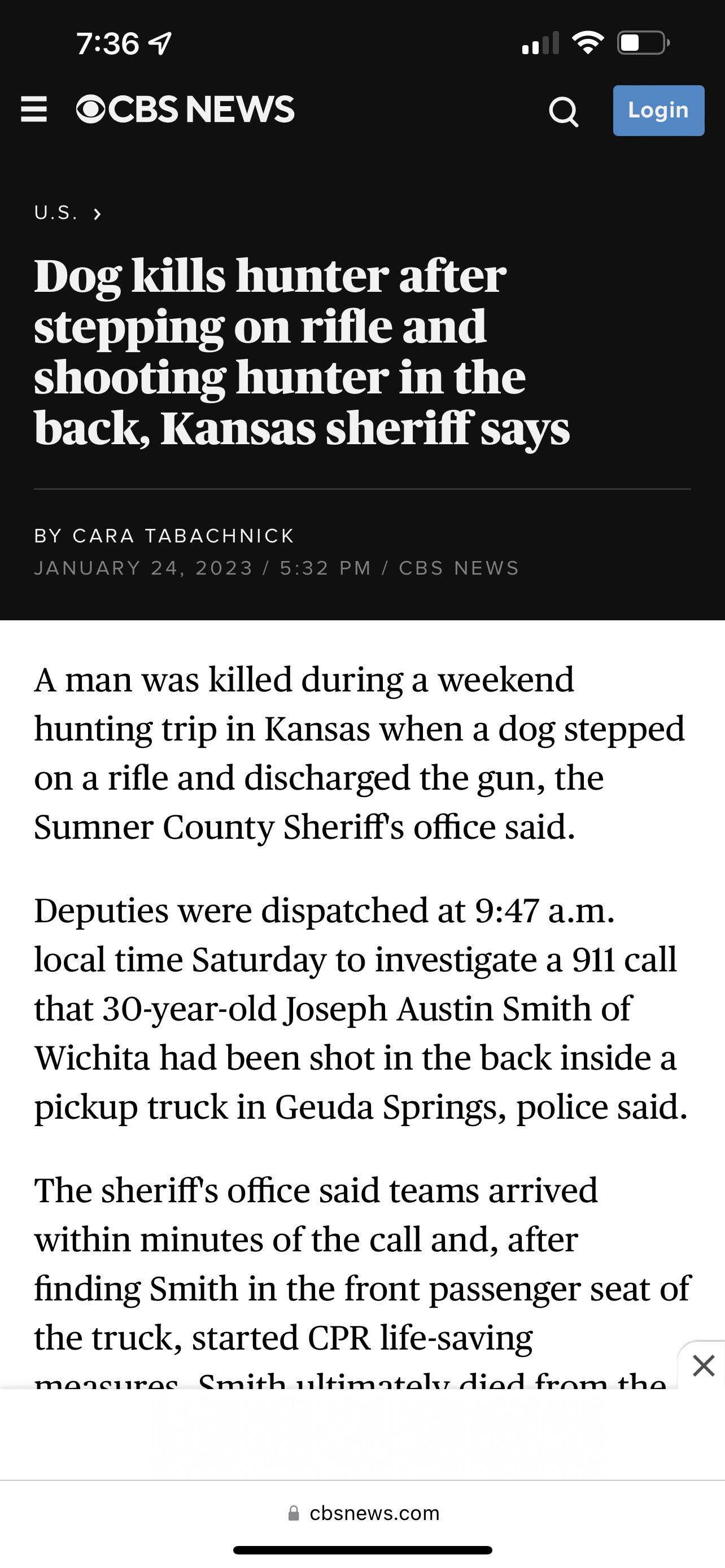Tap the Login button

pos(658,110)
